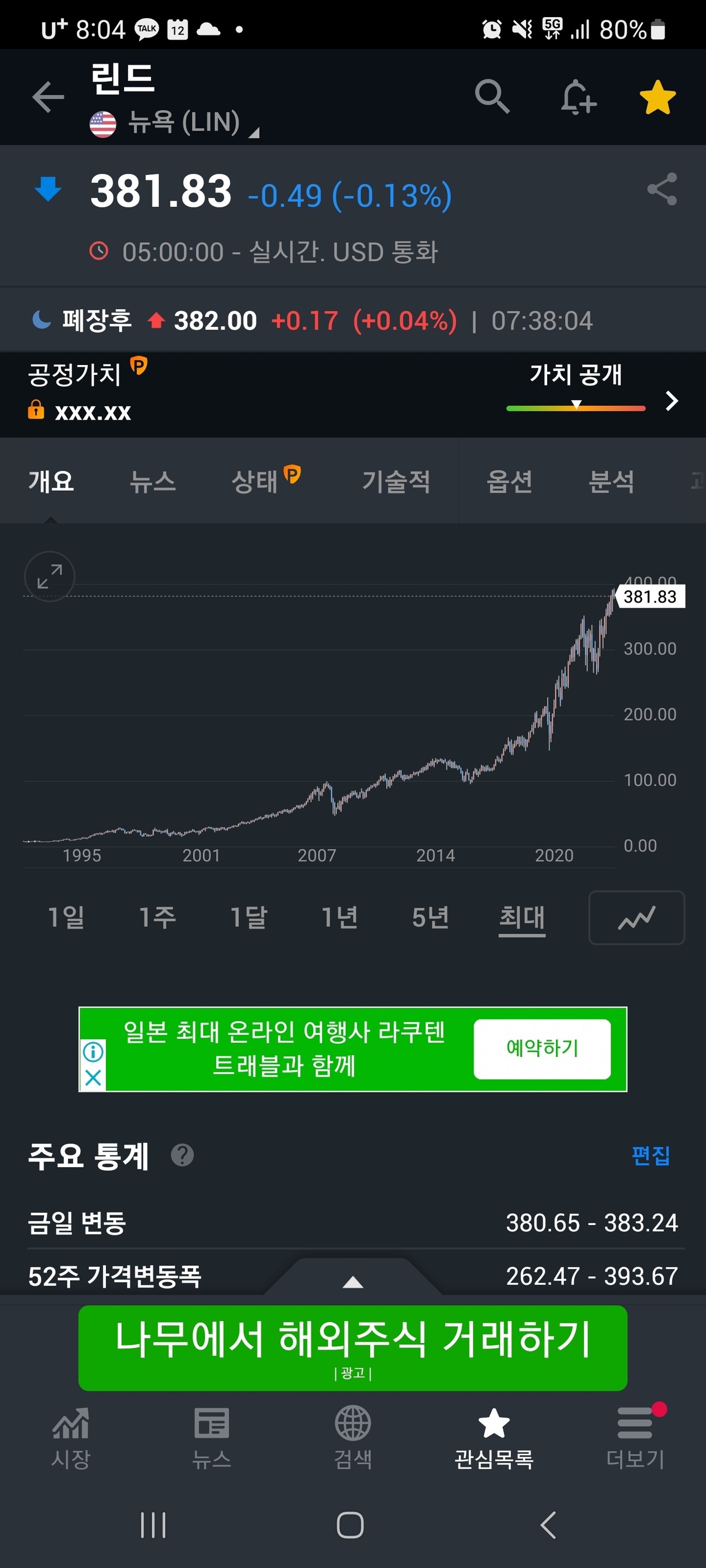The height and width of the screenshot is (1568, 706).
Task: Open the 뉴욕 (LIN) exchange selector
Action: (173, 123)
